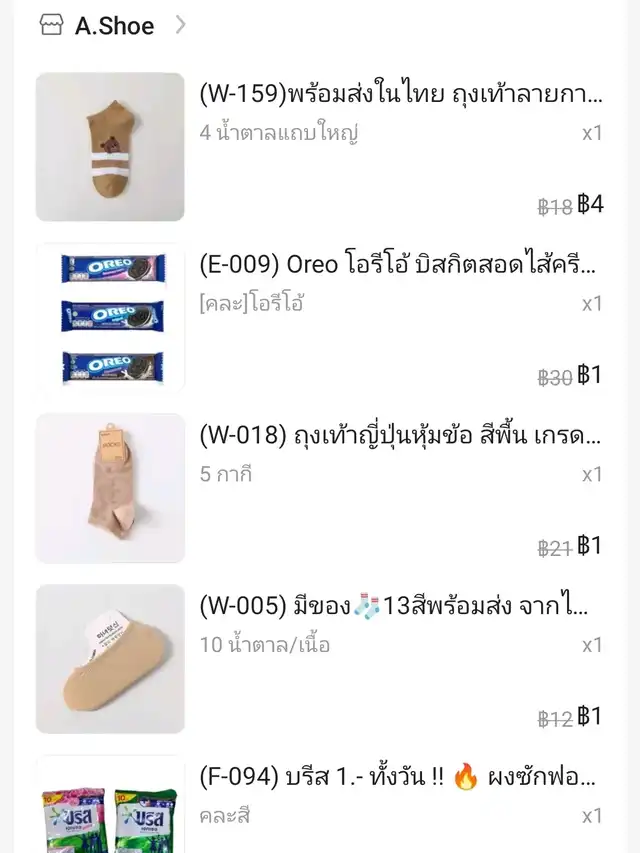The image size is (640, 853).
Task: Open the A.Shoe shop page
Action: click(113, 26)
